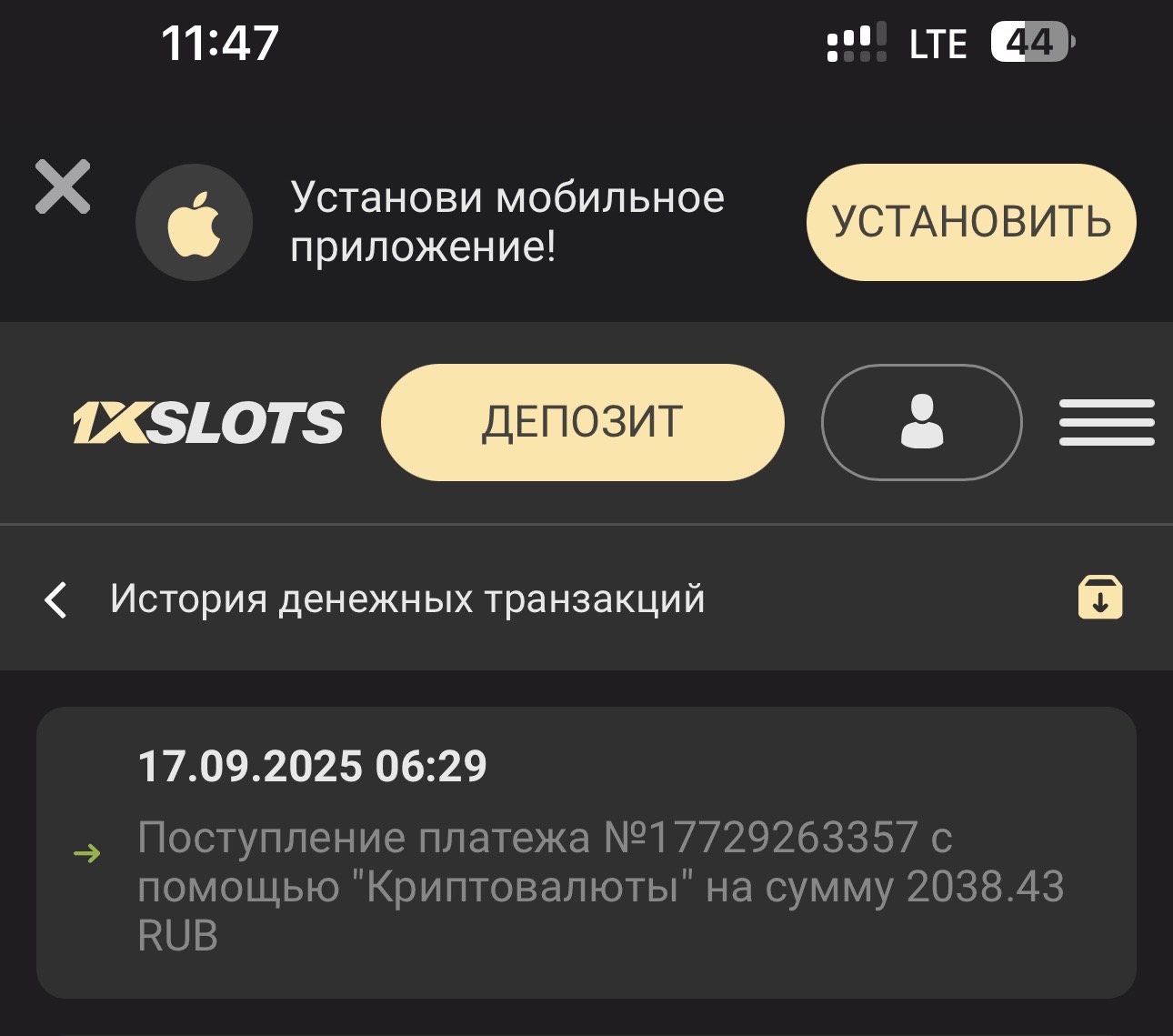Open the transaction archive download icon
Viewport: 1173px width, 1036px height.
coord(1100,598)
